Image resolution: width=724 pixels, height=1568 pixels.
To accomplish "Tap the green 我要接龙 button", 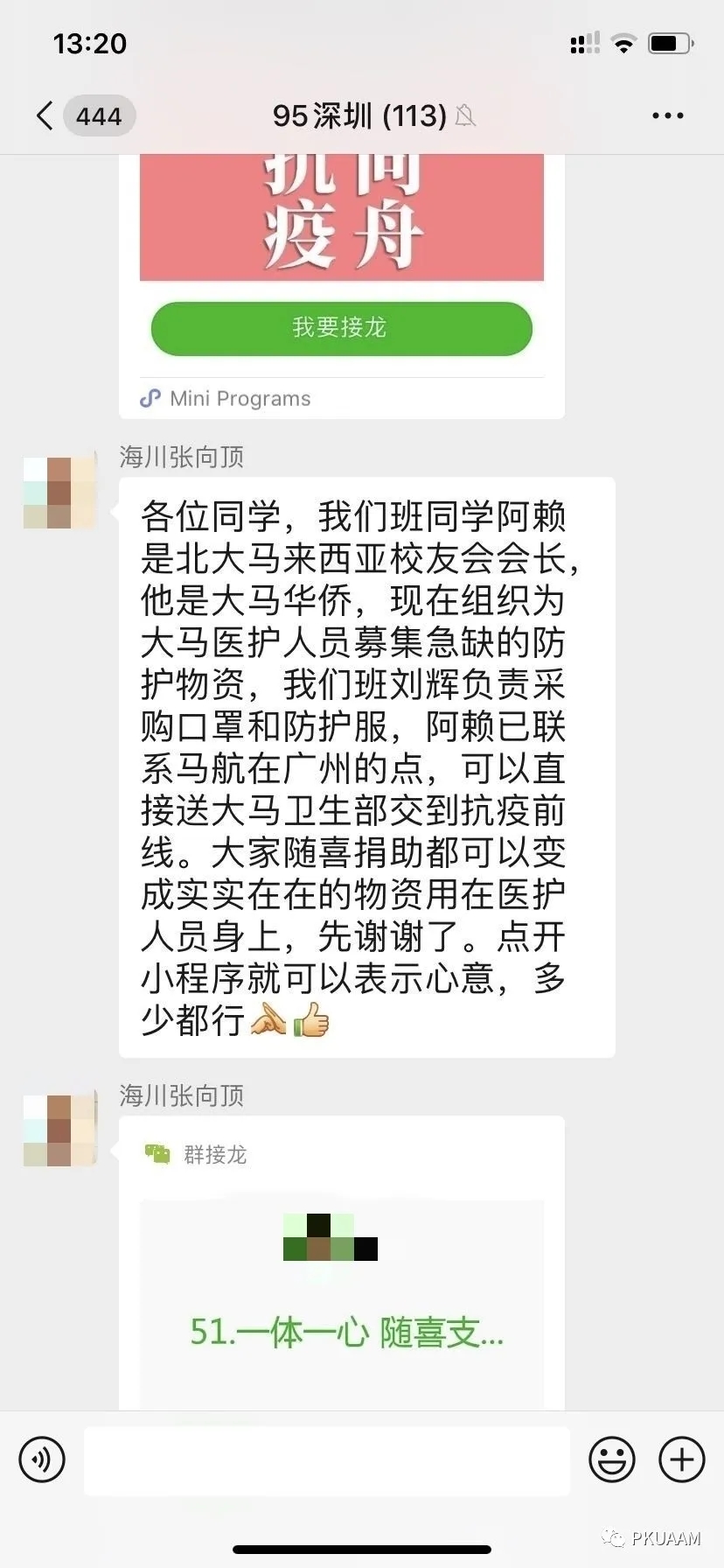I will [341, 328].
